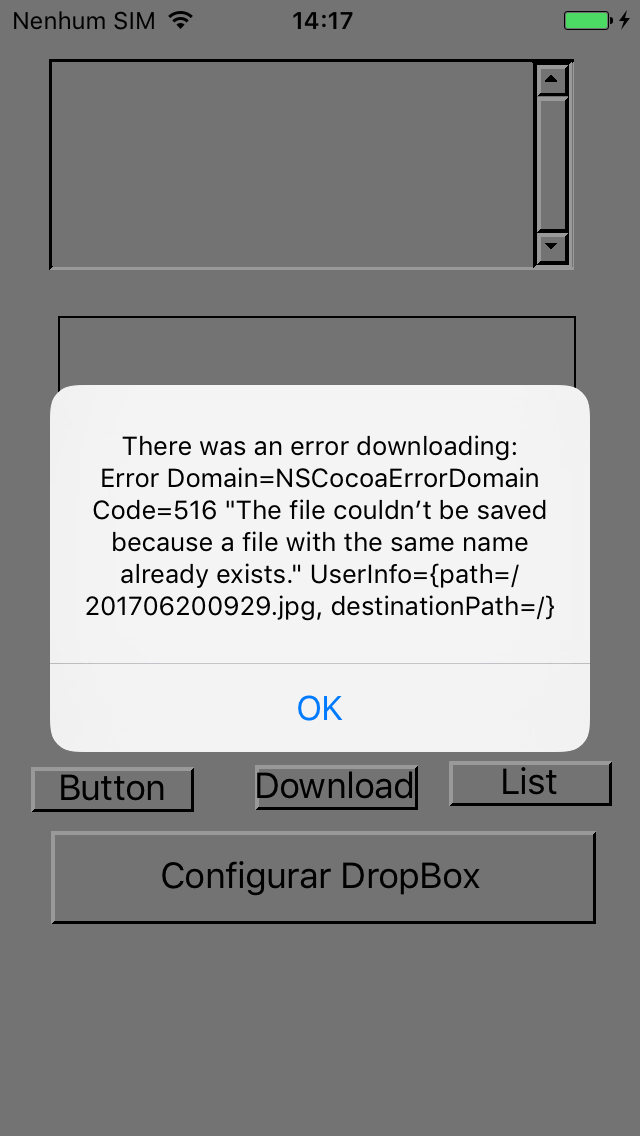Tap the List button

[x=530, y=783]
